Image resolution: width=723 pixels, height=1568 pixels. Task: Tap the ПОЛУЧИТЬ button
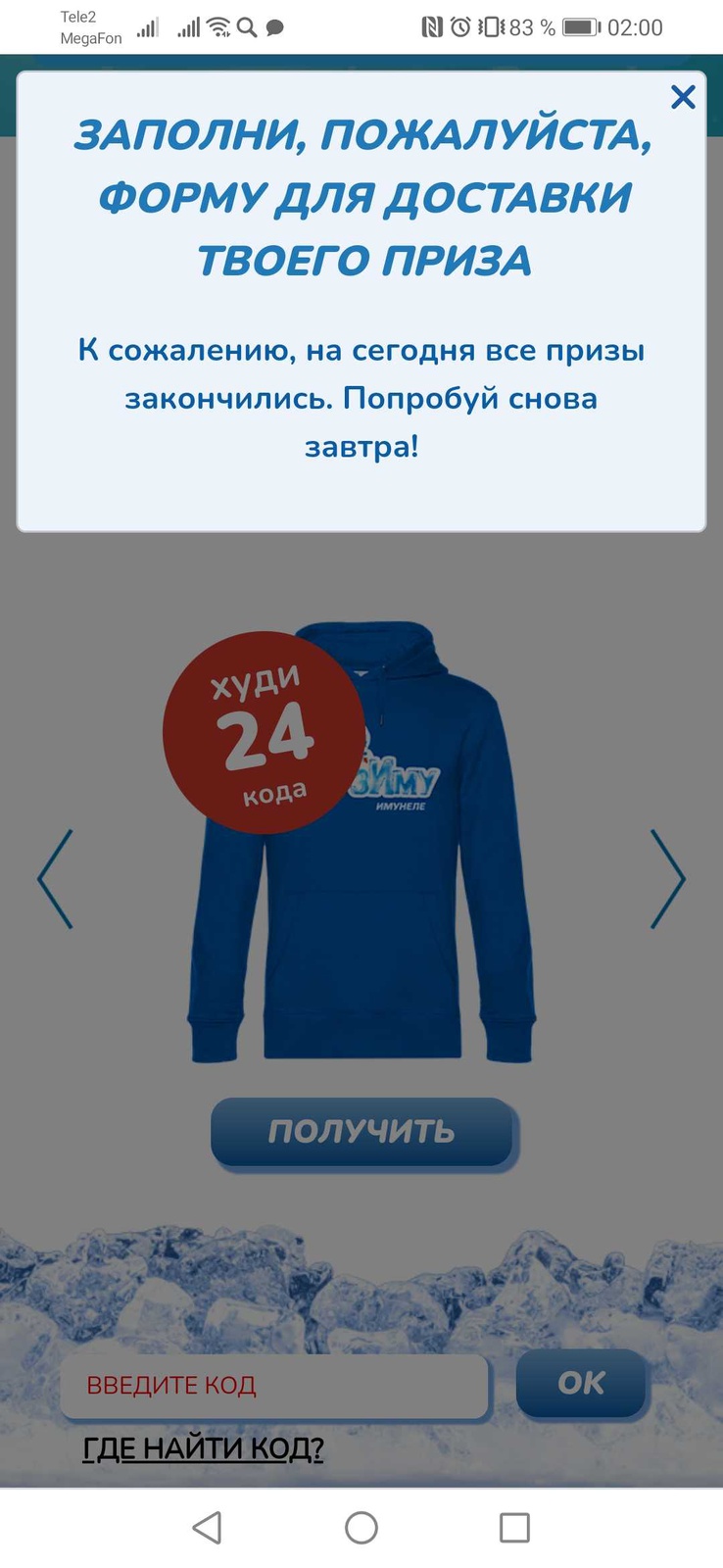tap(361, 1132)
